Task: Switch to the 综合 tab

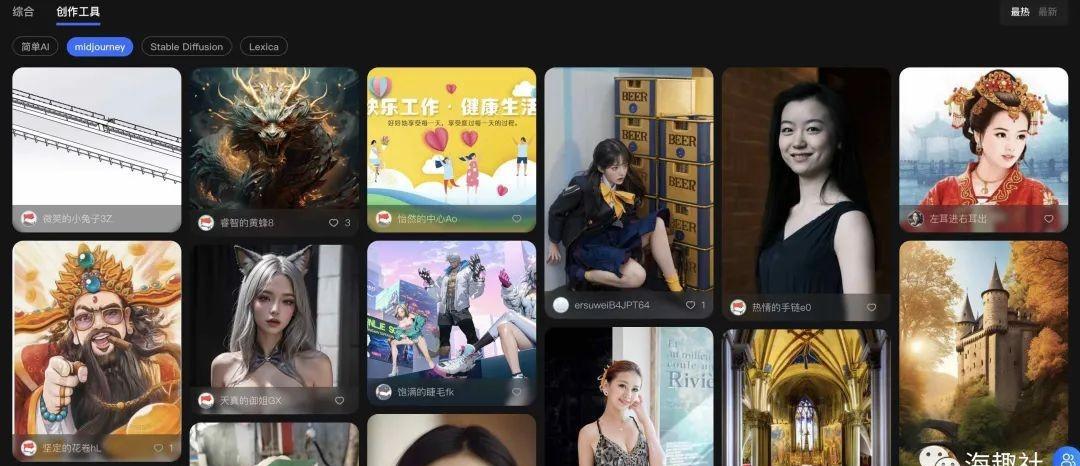Action: coord(23,12)
